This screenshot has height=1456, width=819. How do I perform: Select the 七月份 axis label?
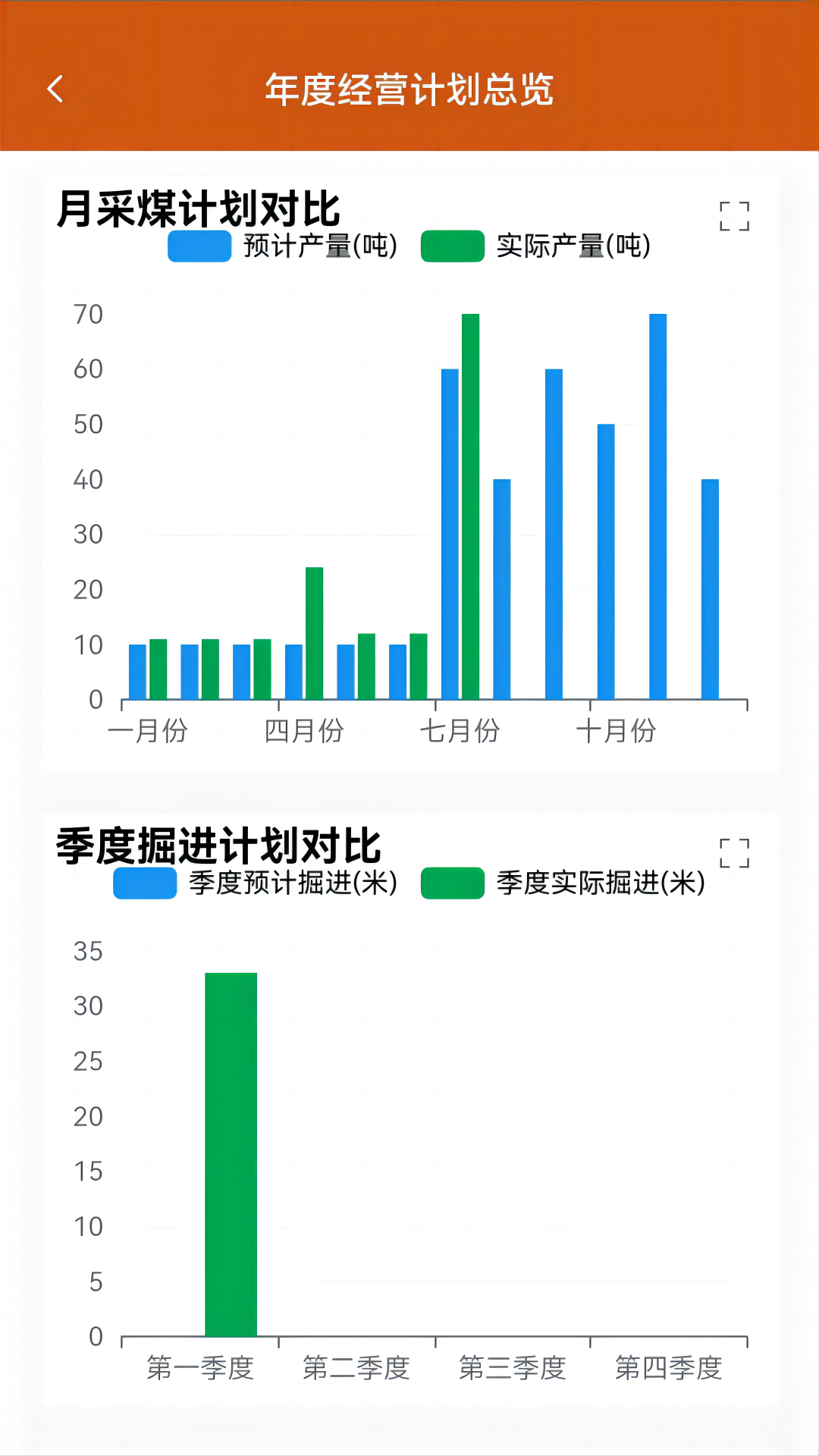click(463, 732)
